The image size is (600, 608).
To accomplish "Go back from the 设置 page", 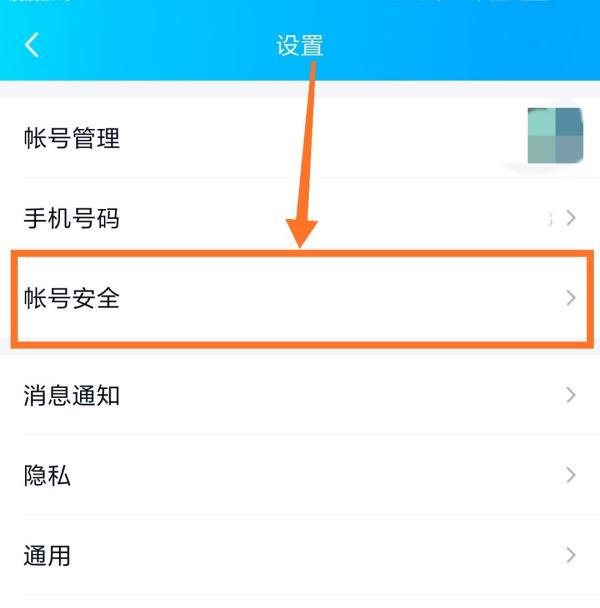I will [32, 45].
